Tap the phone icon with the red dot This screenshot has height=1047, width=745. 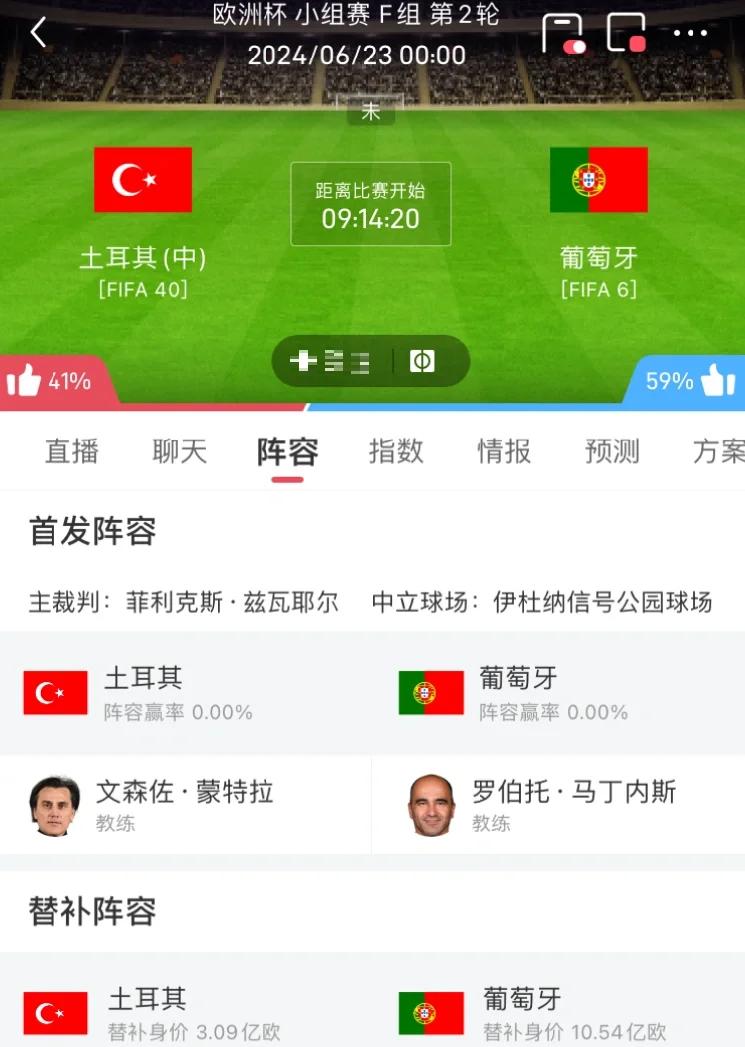563,33
